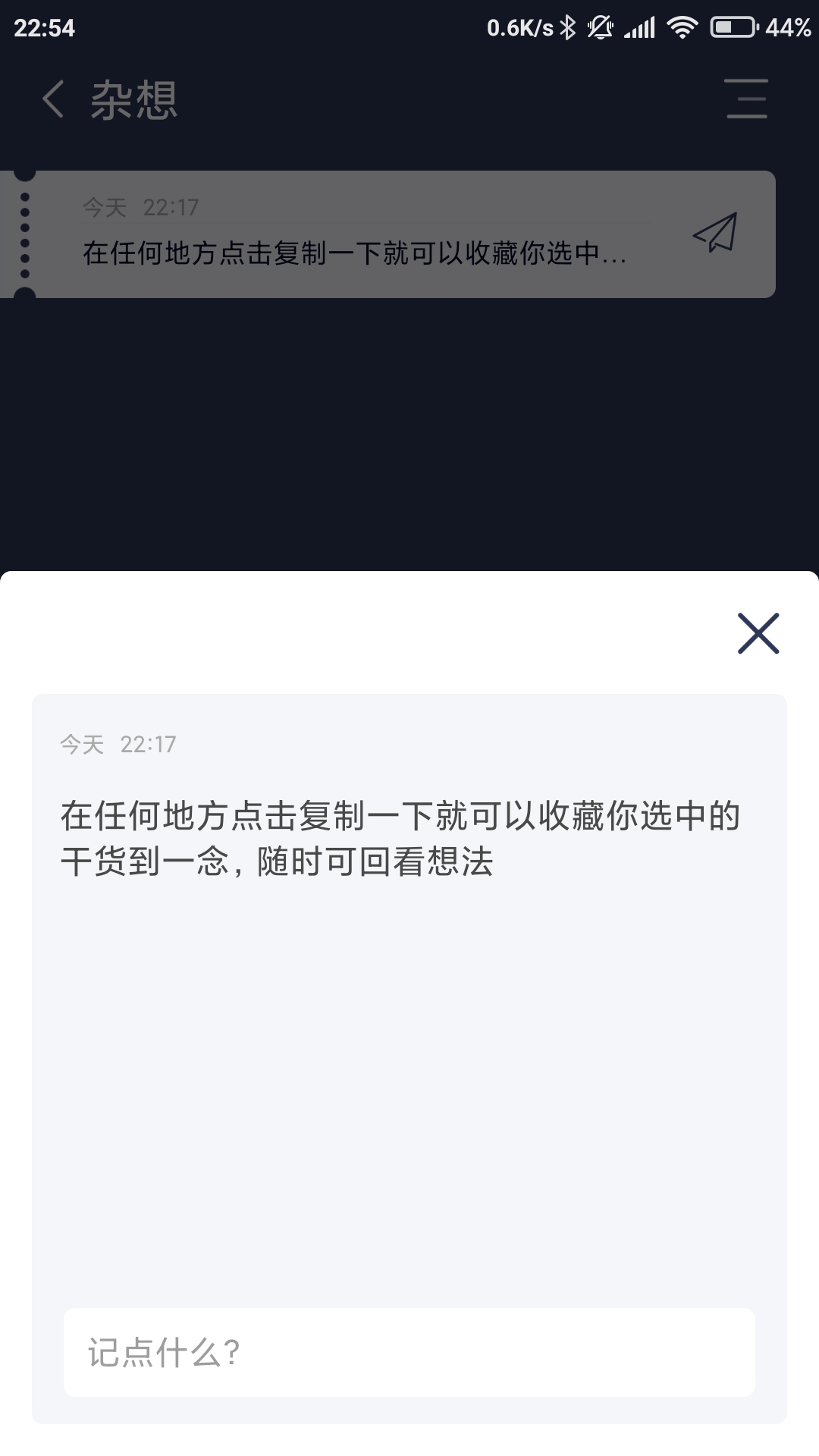Go back from 杂想 page
Screen dimensions: 819x1456
53,99
